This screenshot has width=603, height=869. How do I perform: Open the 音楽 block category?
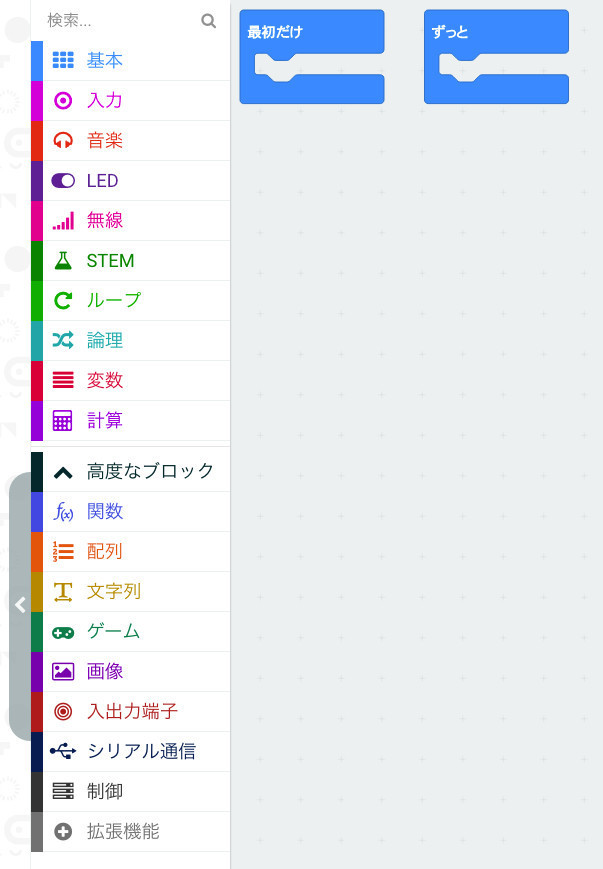click(105, 141)
